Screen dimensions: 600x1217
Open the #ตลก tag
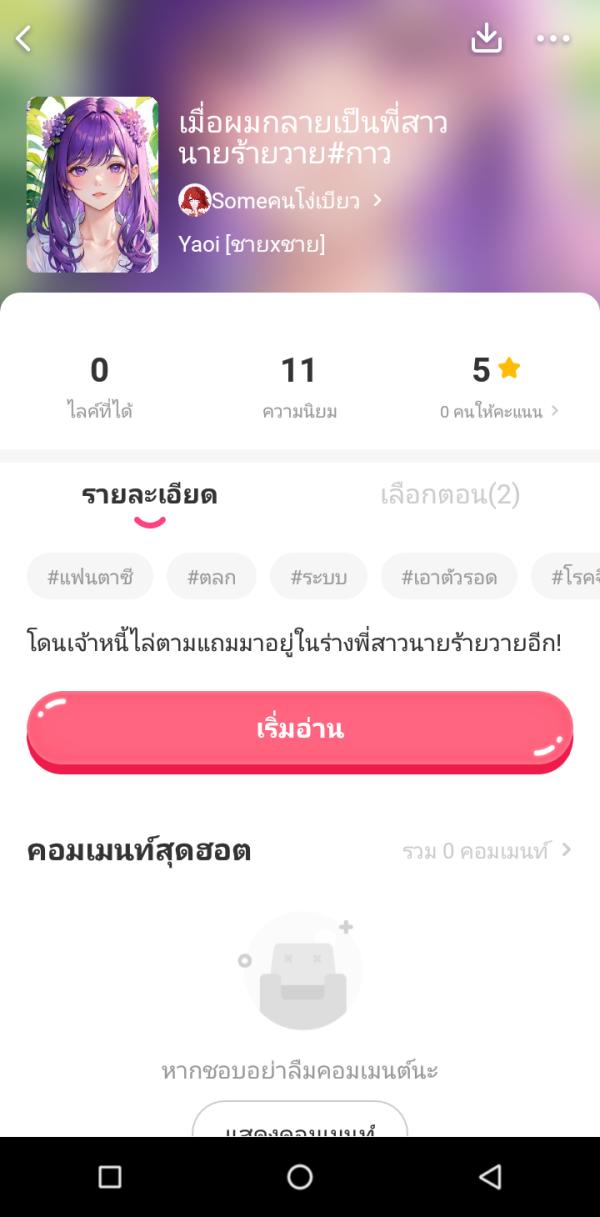point(211,577)
